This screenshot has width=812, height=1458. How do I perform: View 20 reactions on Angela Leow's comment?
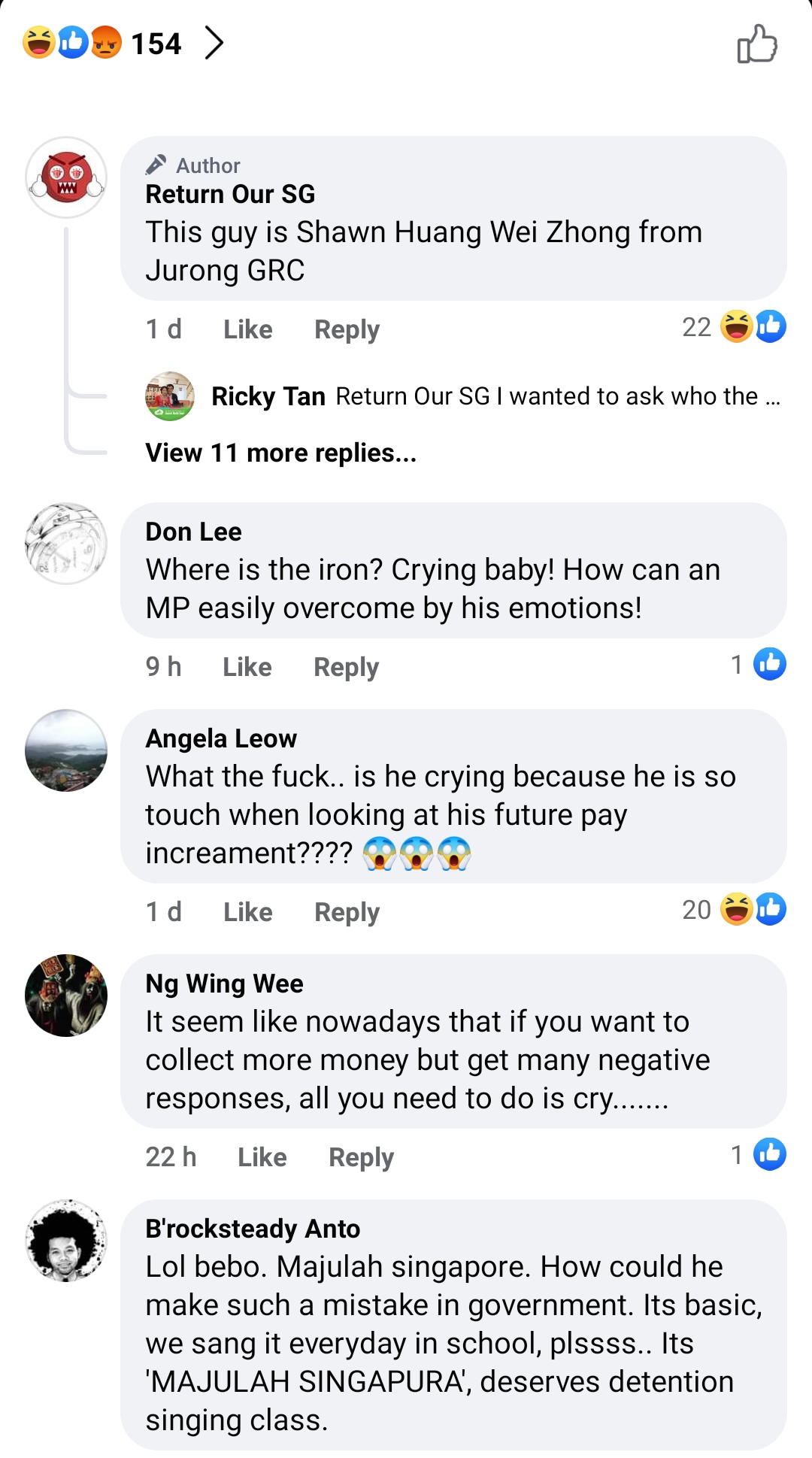click(734, 910)
